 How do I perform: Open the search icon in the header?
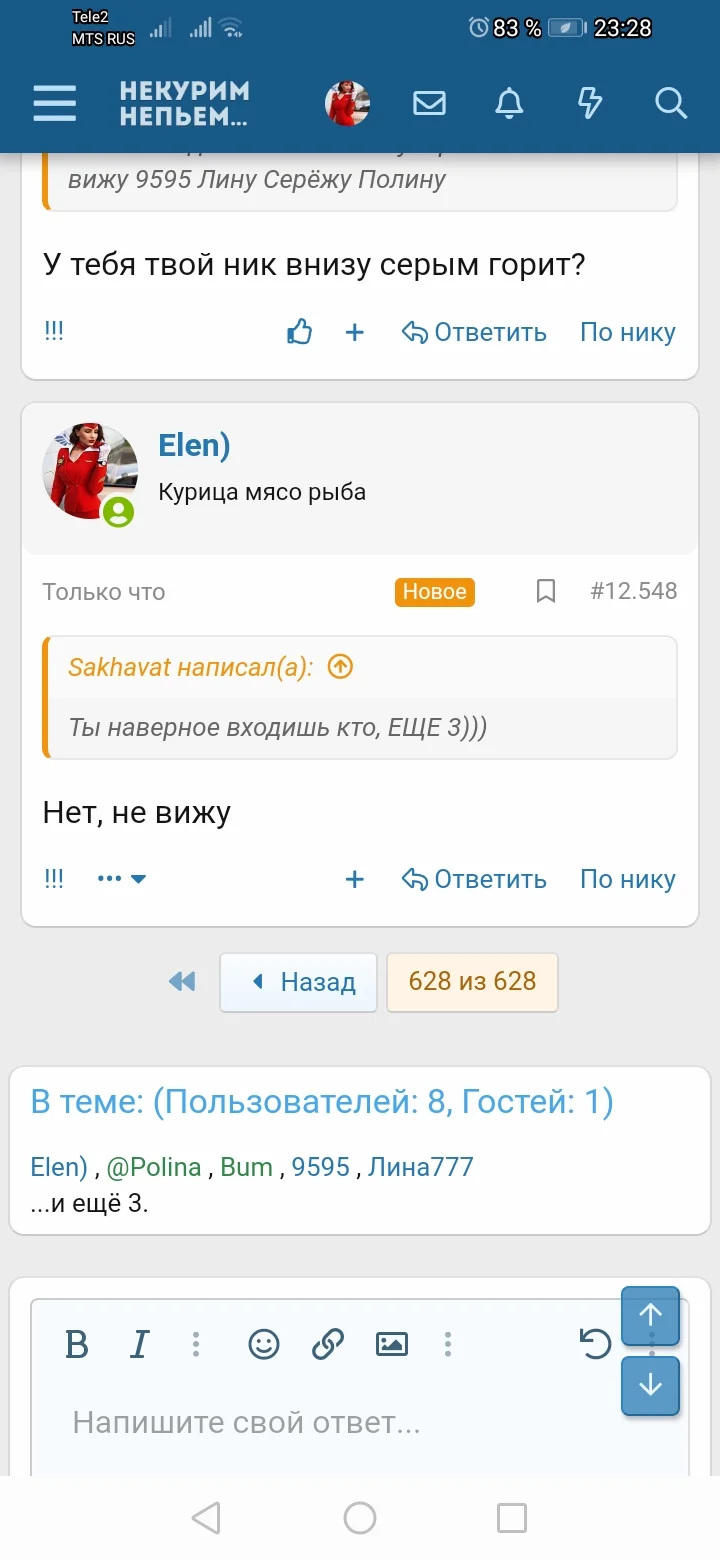pyautogui.click(x=670, y=103)
